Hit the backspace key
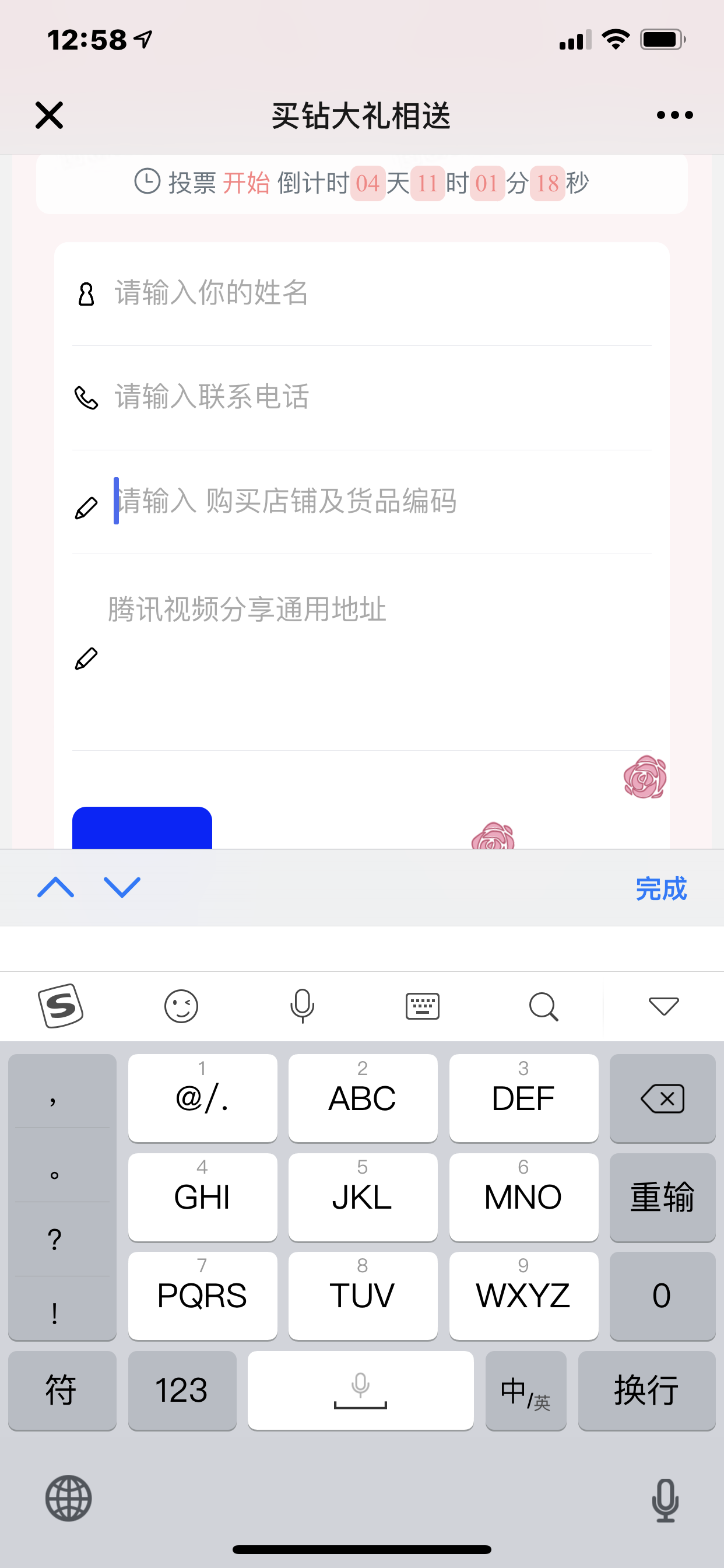724x1568 pixels. click(662, 1098)
